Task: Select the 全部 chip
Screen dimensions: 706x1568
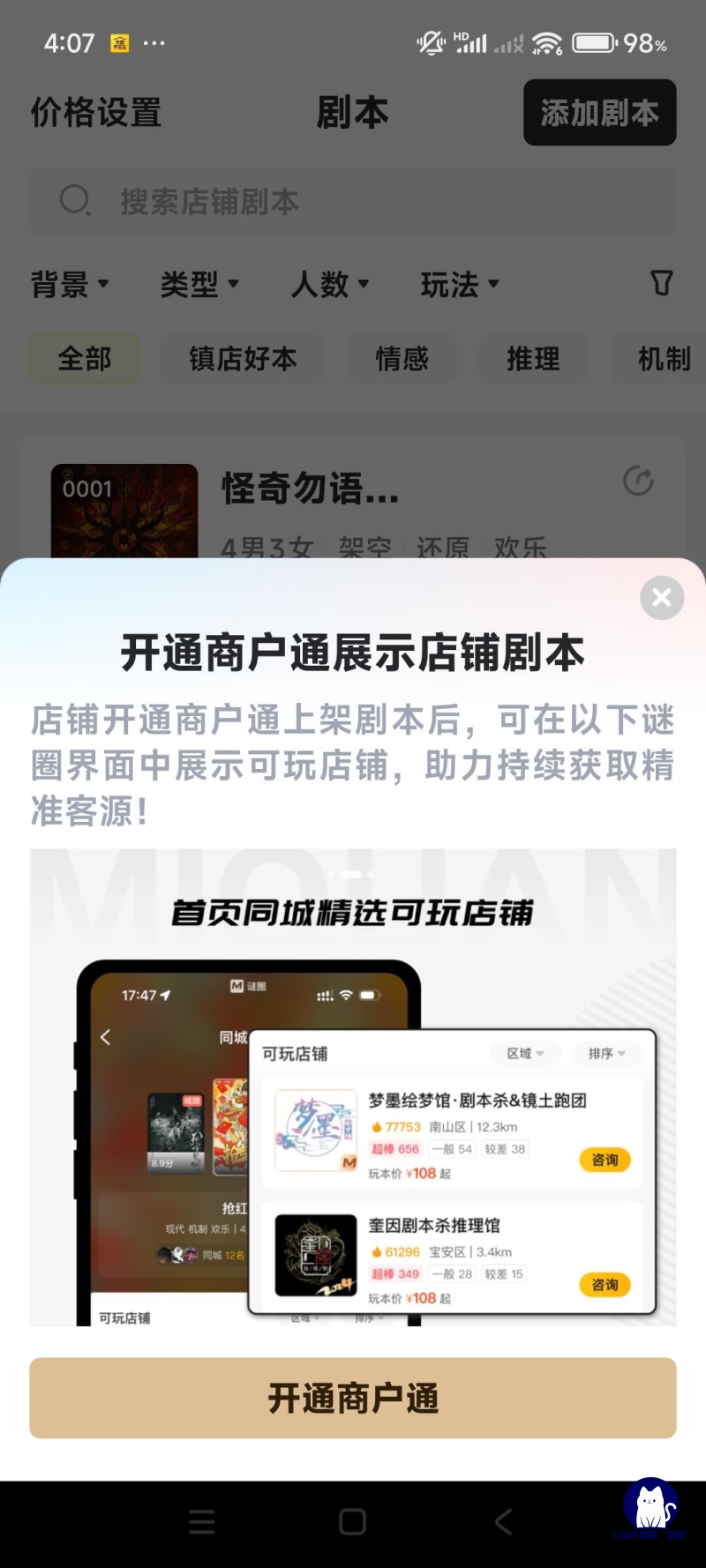Action: pyautogui.click(x=85, y=359)
